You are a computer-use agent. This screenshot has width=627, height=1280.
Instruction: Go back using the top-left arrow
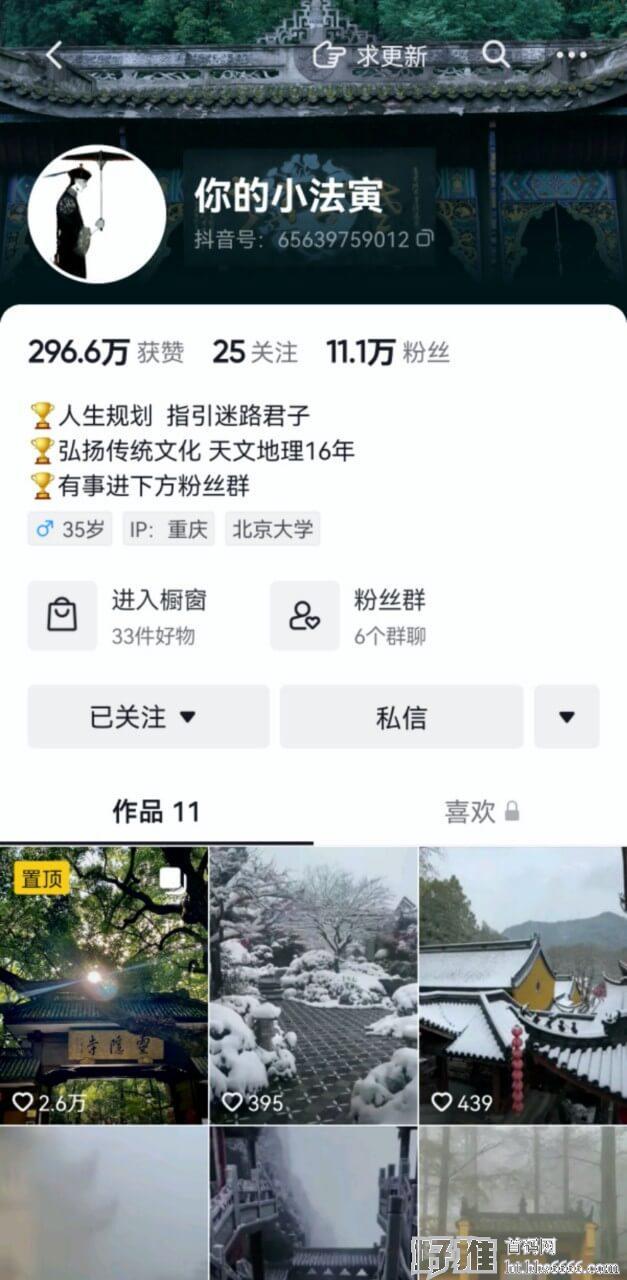click(54, 55)
